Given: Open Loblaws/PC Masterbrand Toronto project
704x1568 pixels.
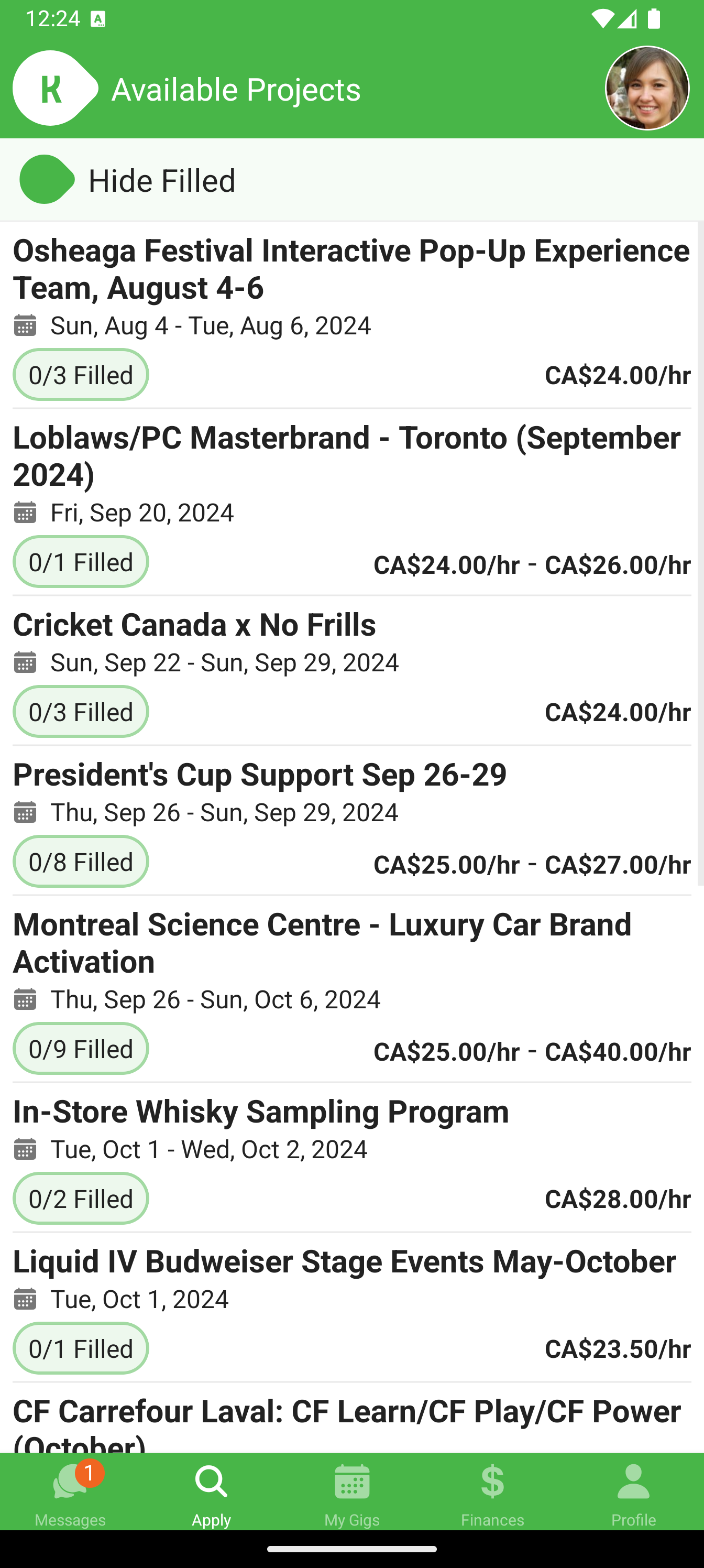Looking at the screenshot, I should click(351, 502).
